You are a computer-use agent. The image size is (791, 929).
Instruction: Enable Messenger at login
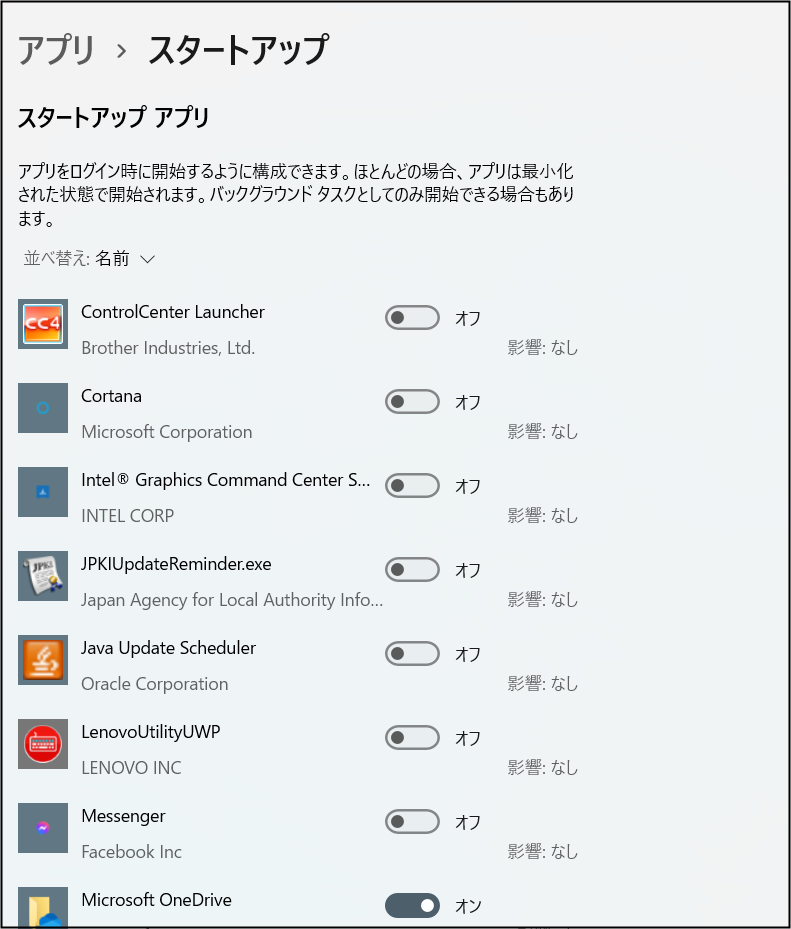pyautogui.click(x=412, y=822)
